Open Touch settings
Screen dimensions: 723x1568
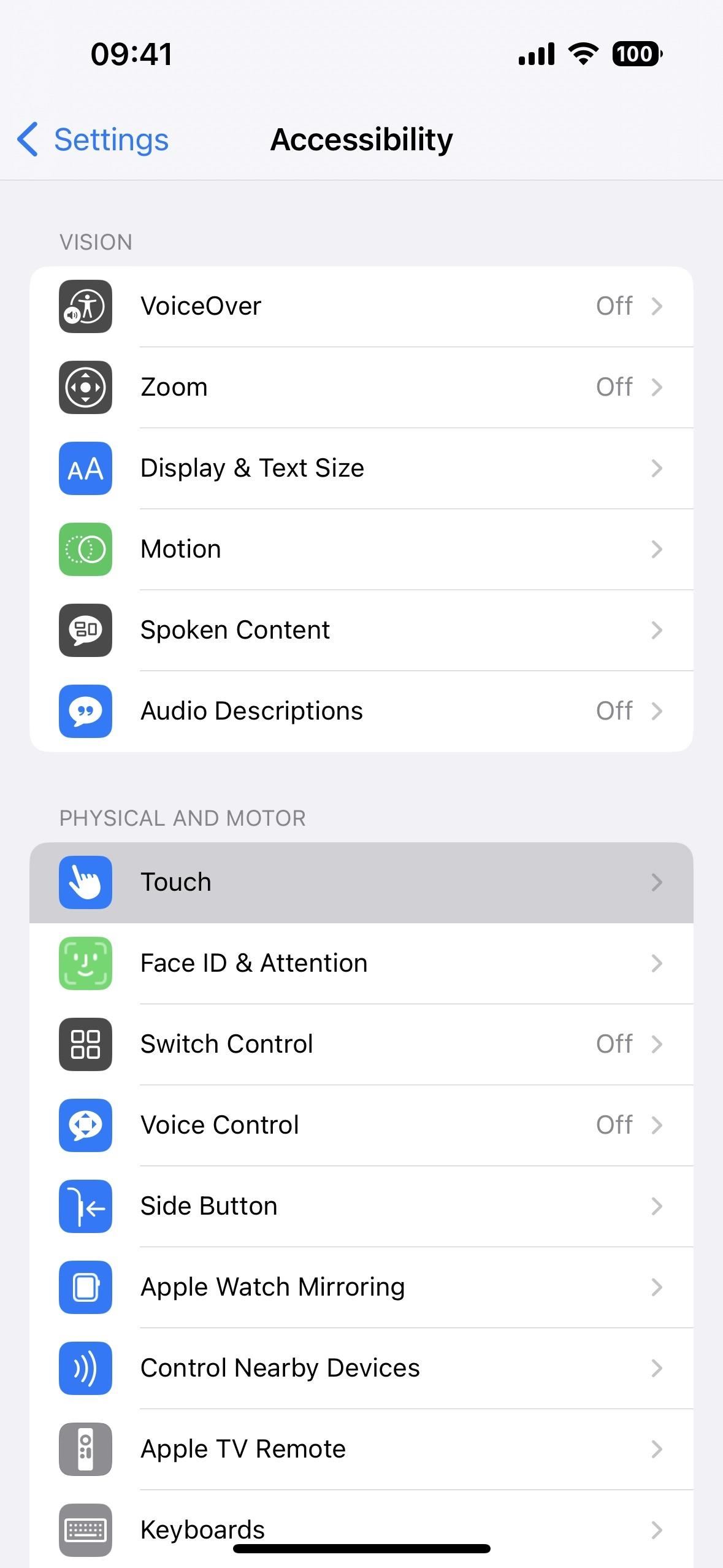pyautogui.click(x=361, y=882)
